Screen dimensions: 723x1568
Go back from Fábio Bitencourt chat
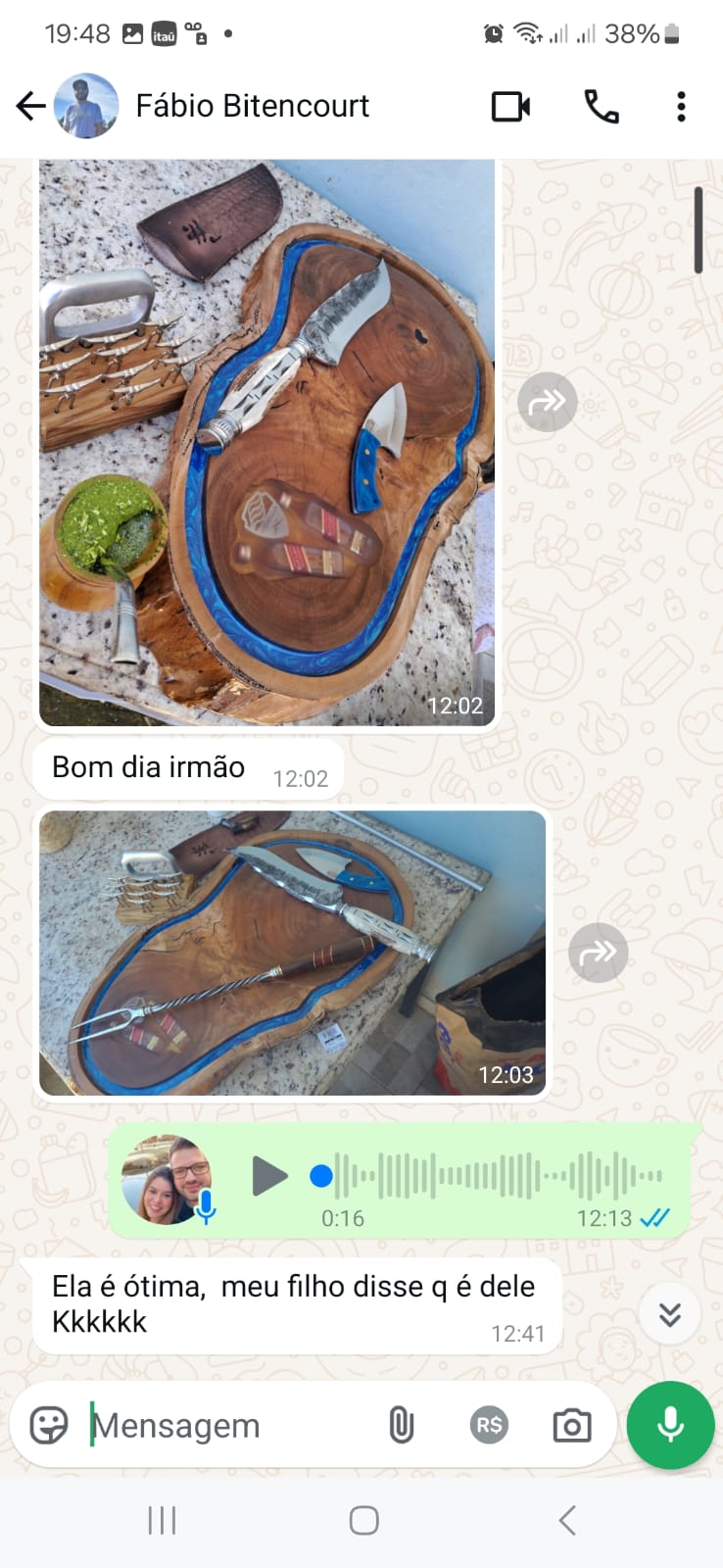(x=31, y=106)
